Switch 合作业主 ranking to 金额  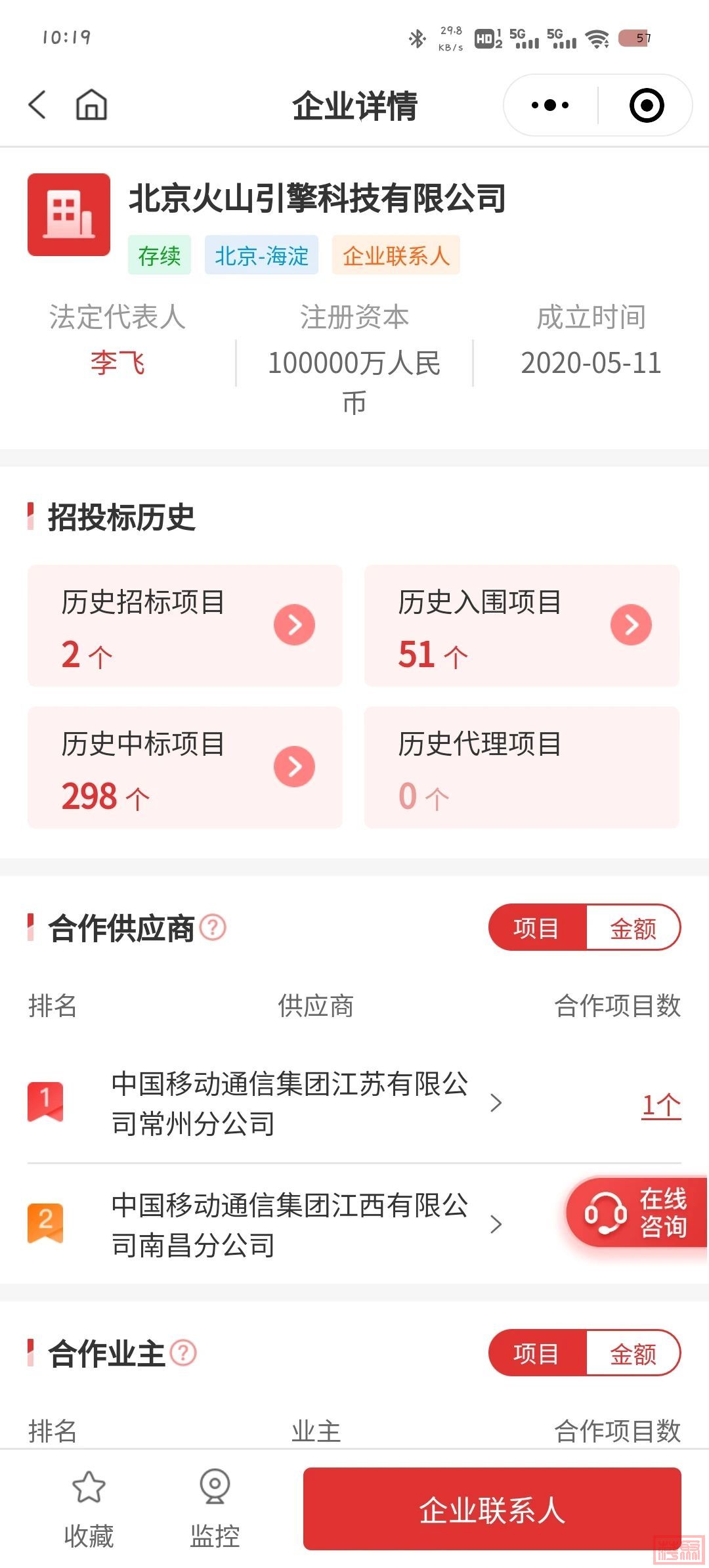click(633, 1354)
